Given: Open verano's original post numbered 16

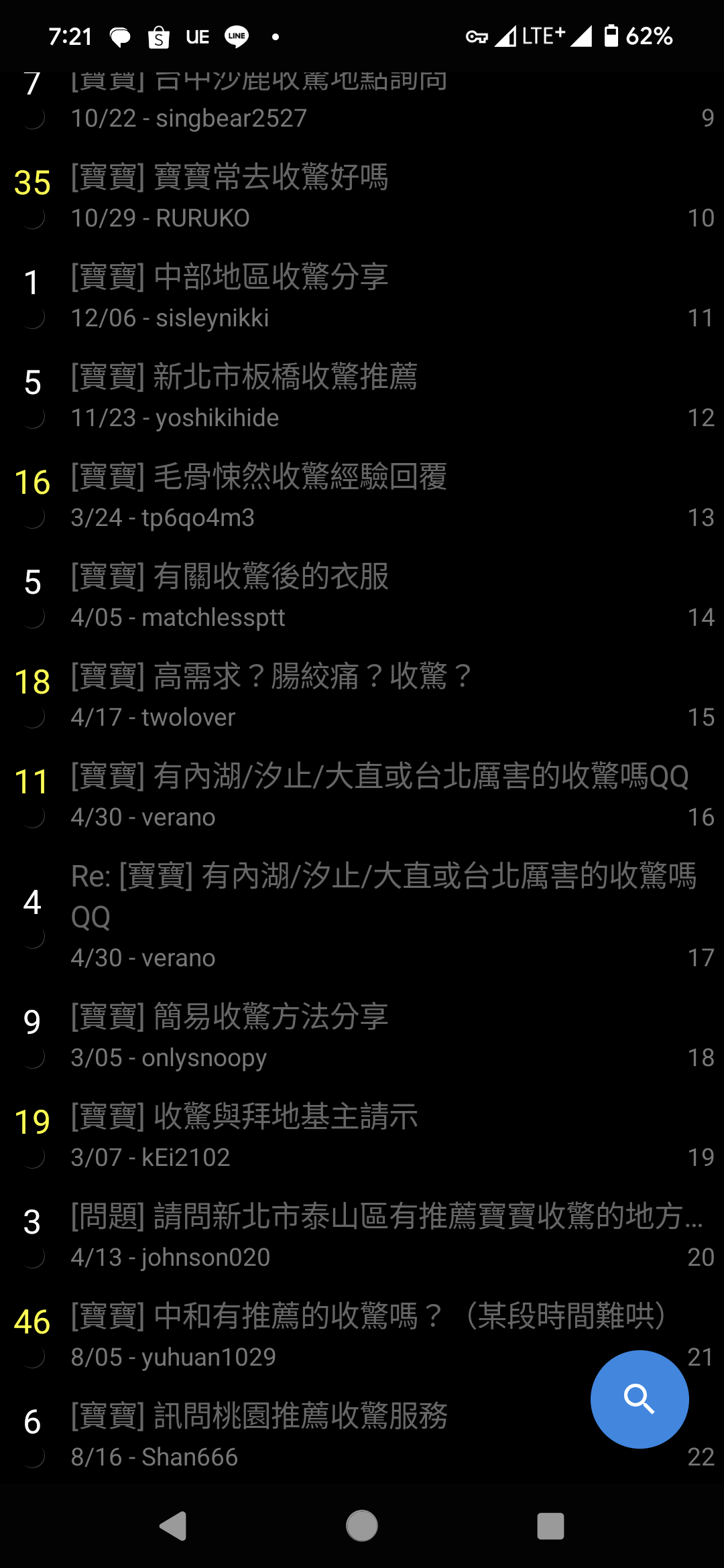Looking at the screenshot, I should pyautogui.click(x=362, y=795).
